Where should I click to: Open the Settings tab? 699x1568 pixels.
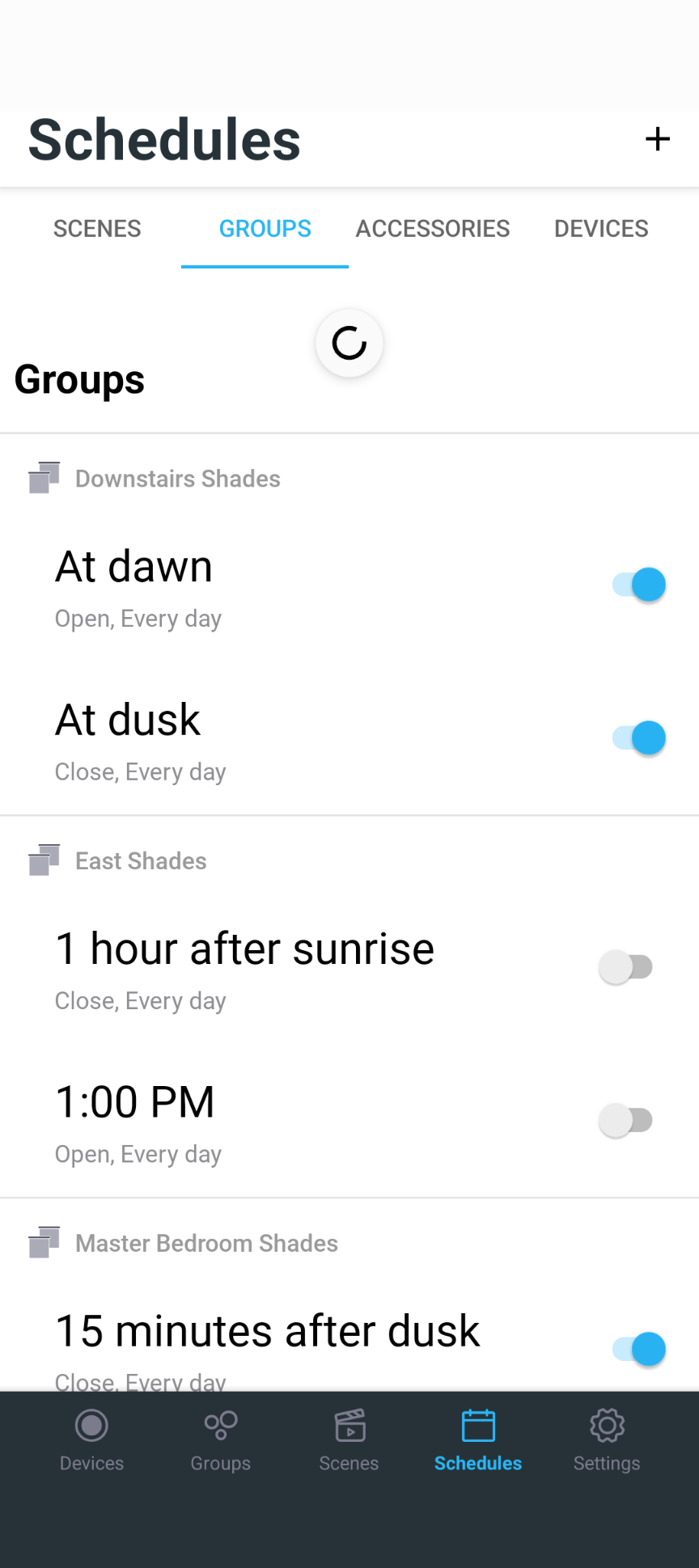(x=607, y=1440)
